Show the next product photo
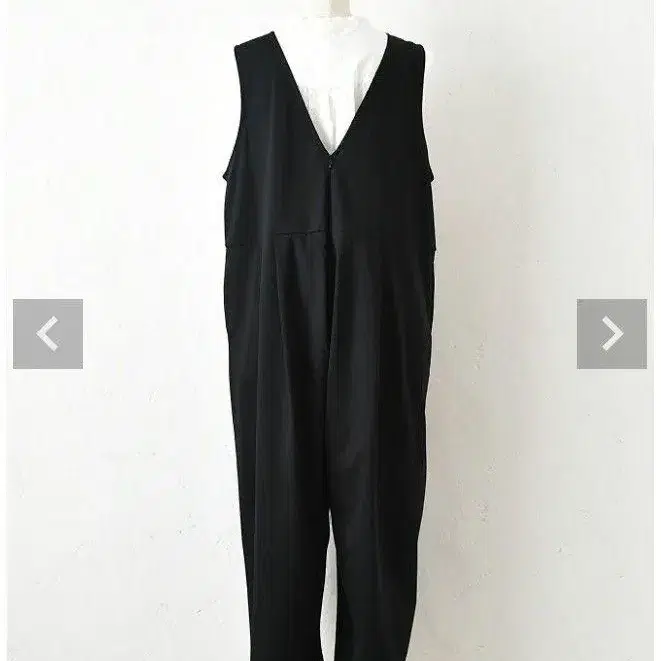The height and width of the screenshot is (661, 661). (611, 334)
